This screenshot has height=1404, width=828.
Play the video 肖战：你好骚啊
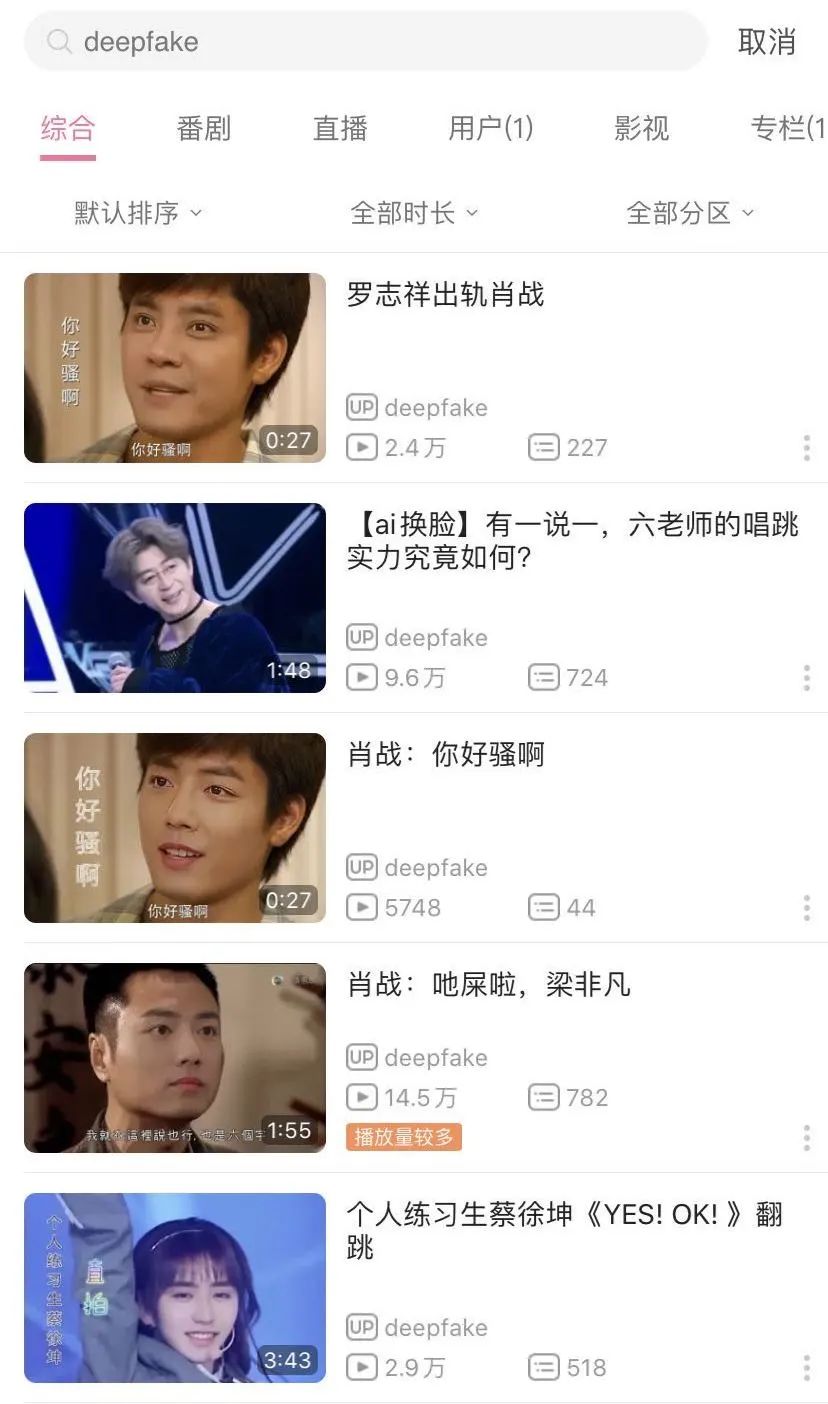(175, 828)
